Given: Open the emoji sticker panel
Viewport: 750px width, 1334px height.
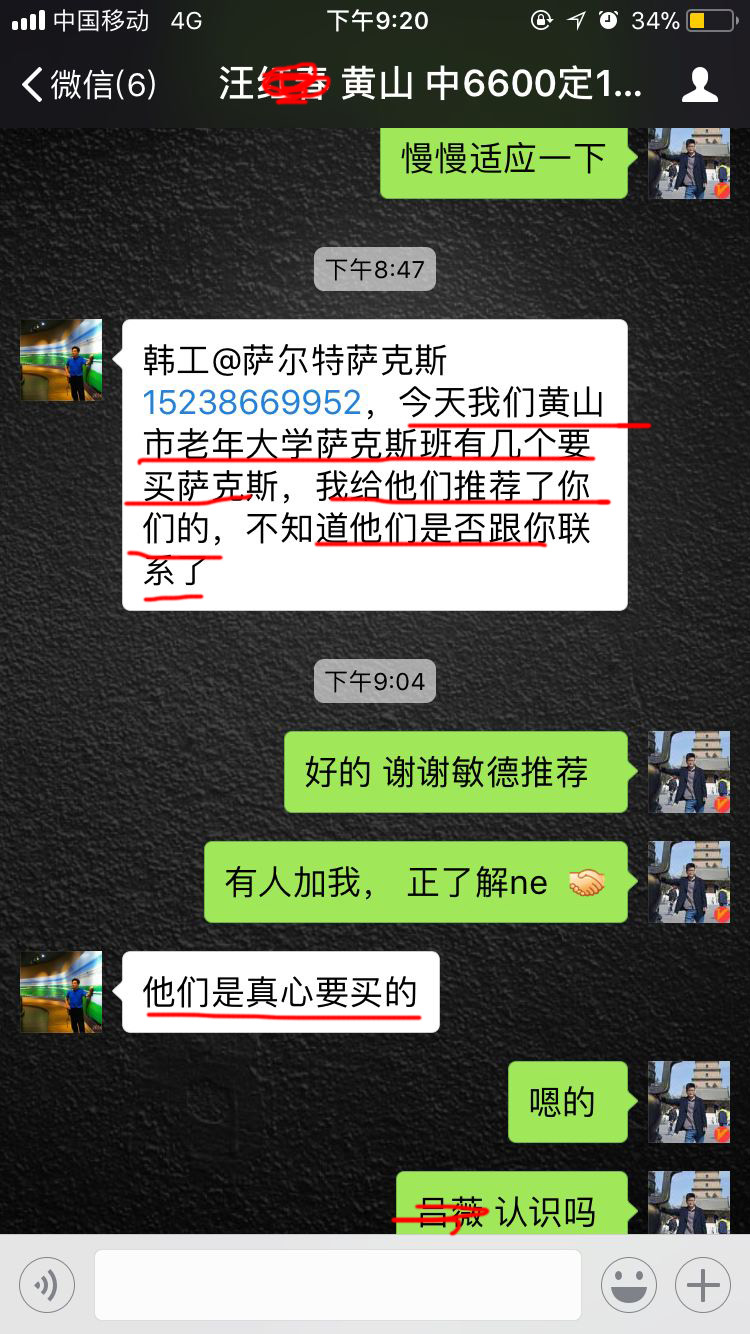Looking at the screenshot, I should (629, 1285).
